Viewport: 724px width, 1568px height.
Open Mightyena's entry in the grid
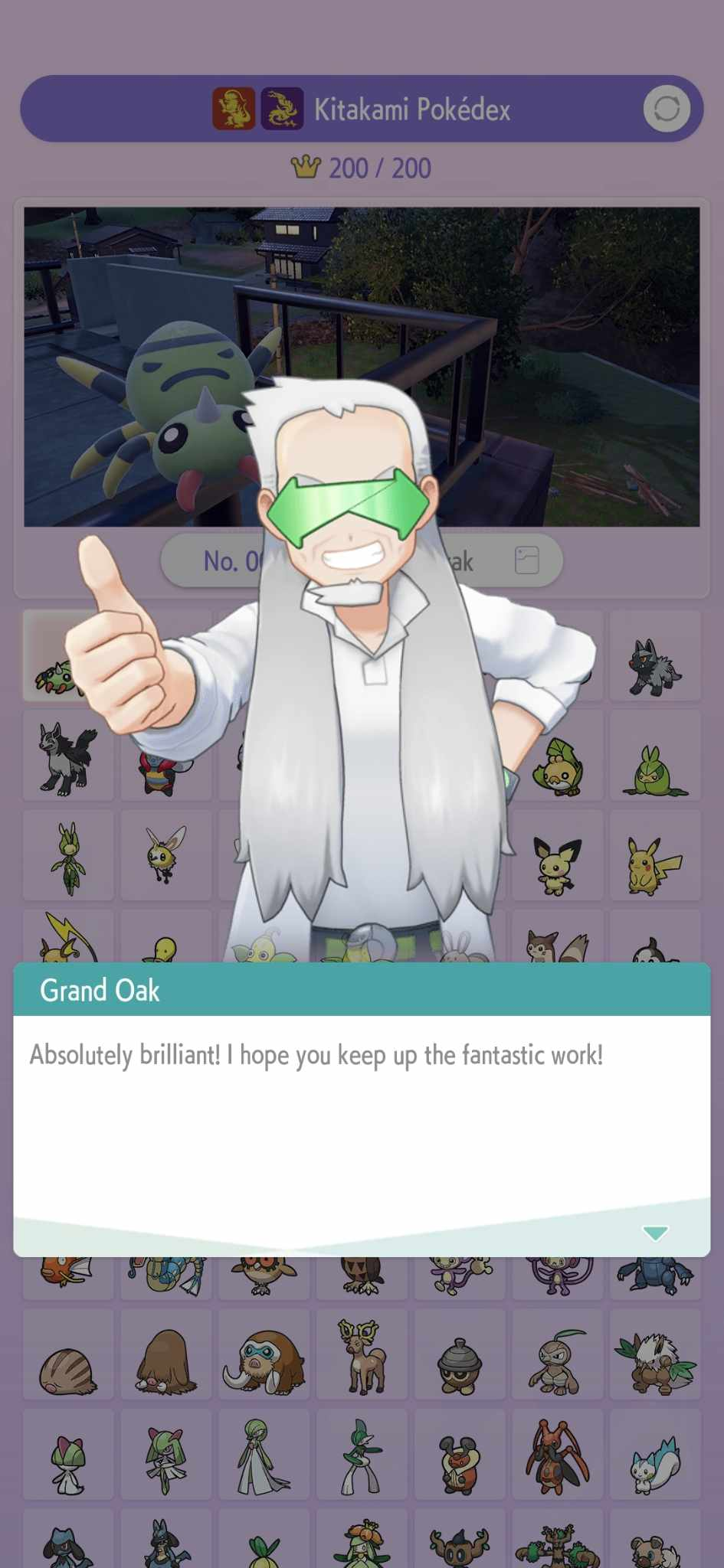[67, 756]
